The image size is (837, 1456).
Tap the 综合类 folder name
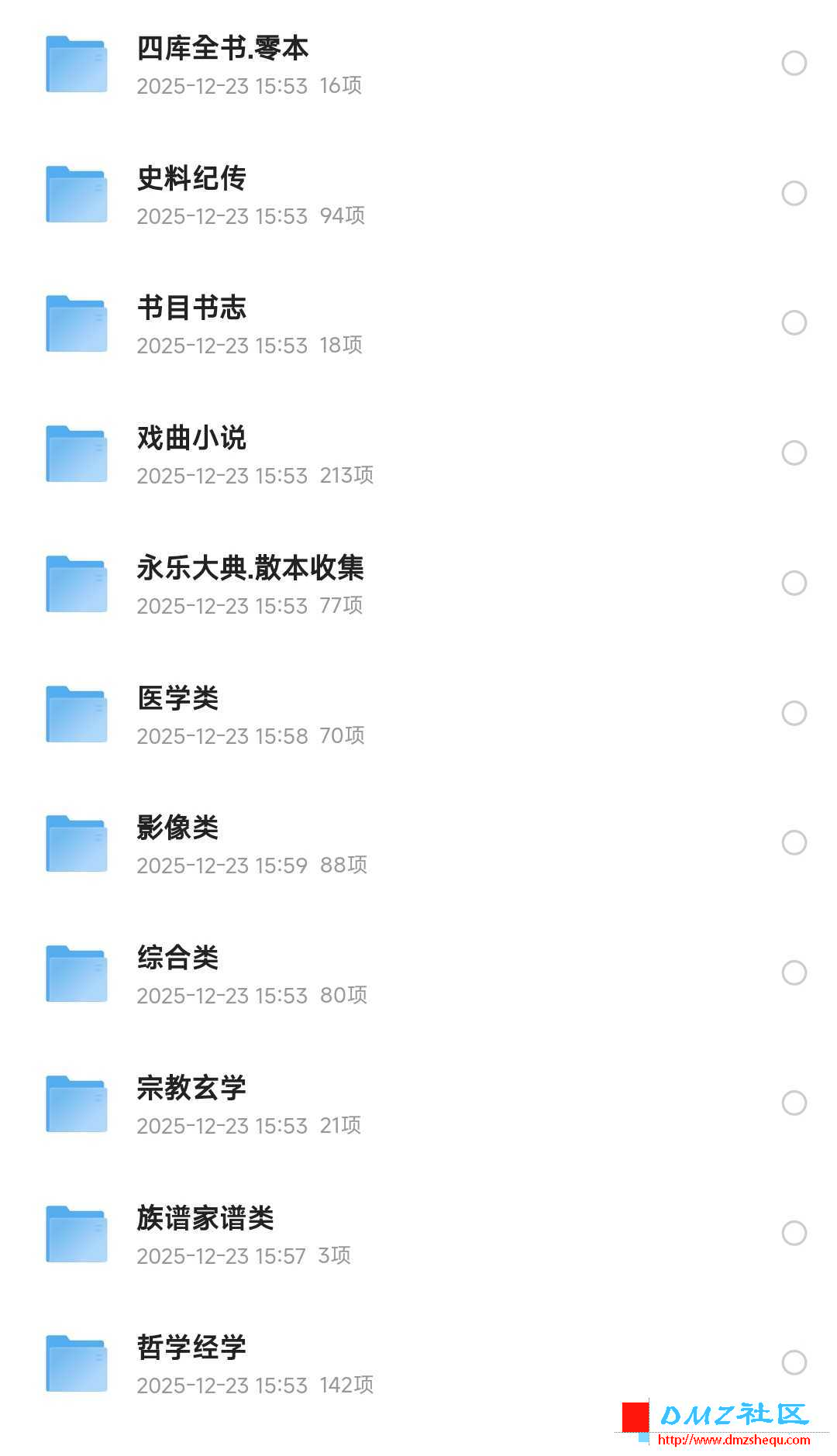[x=175, y=956]
